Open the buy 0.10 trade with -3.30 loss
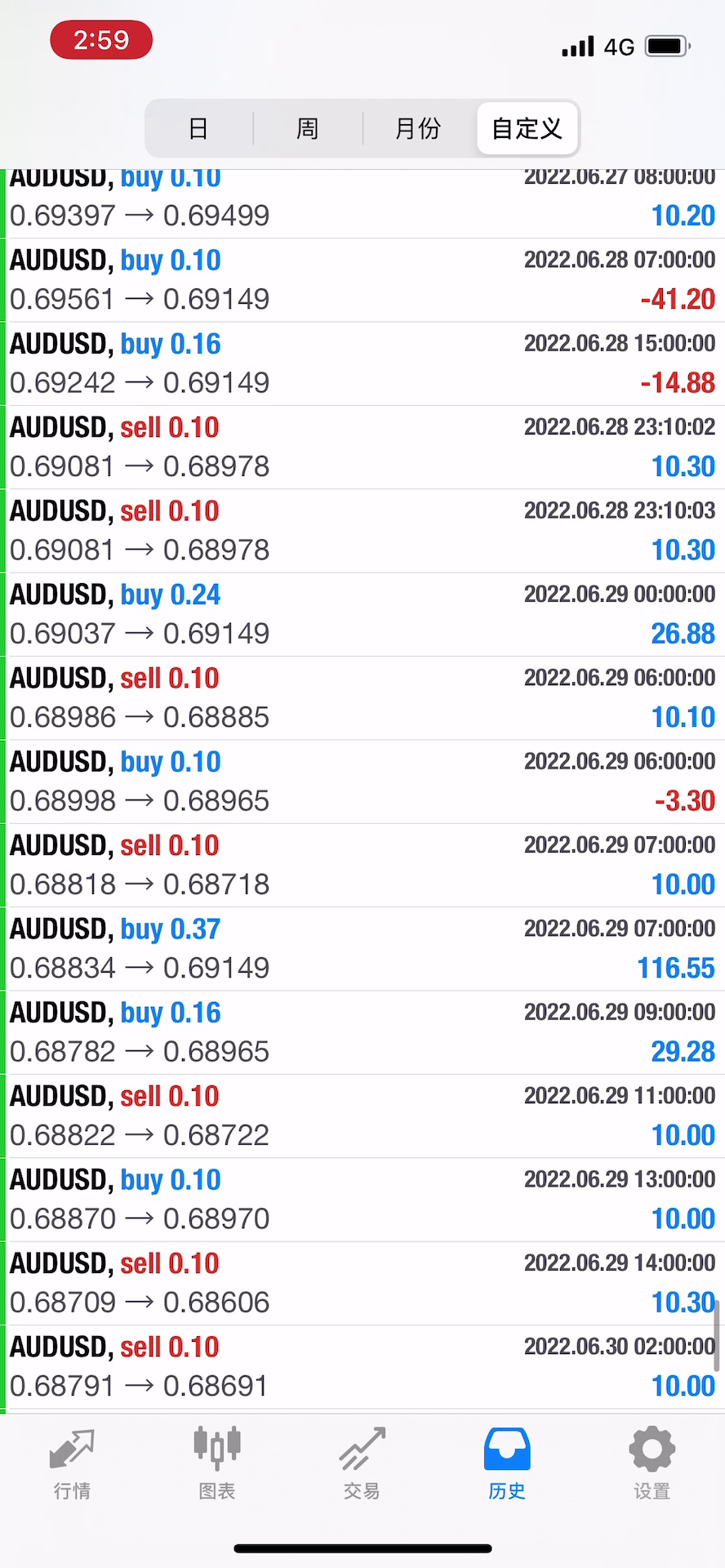This screenshot has height=1568, width=725. coord(362,782)
